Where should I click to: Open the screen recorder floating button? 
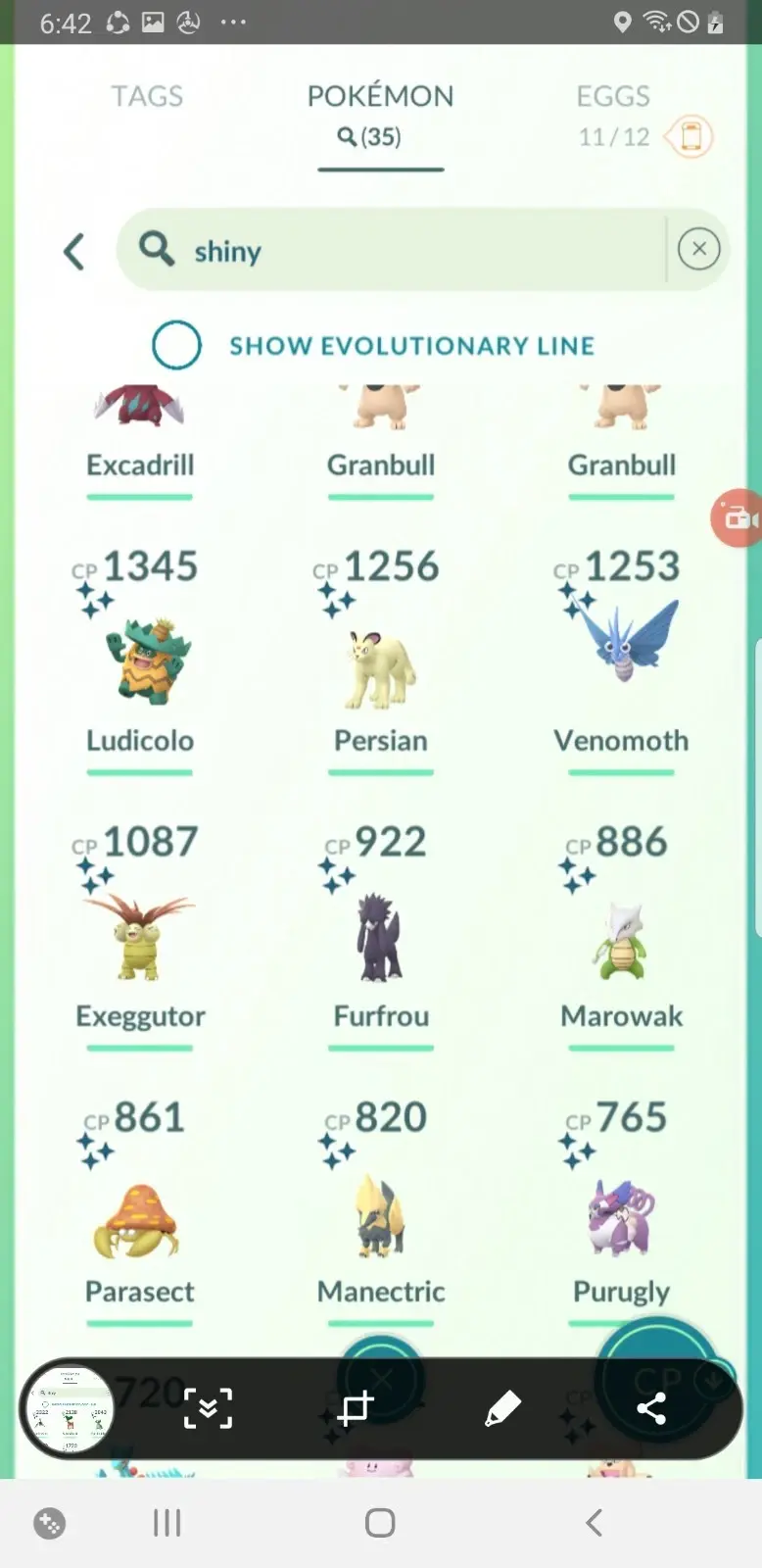click(x=737, y=517)
